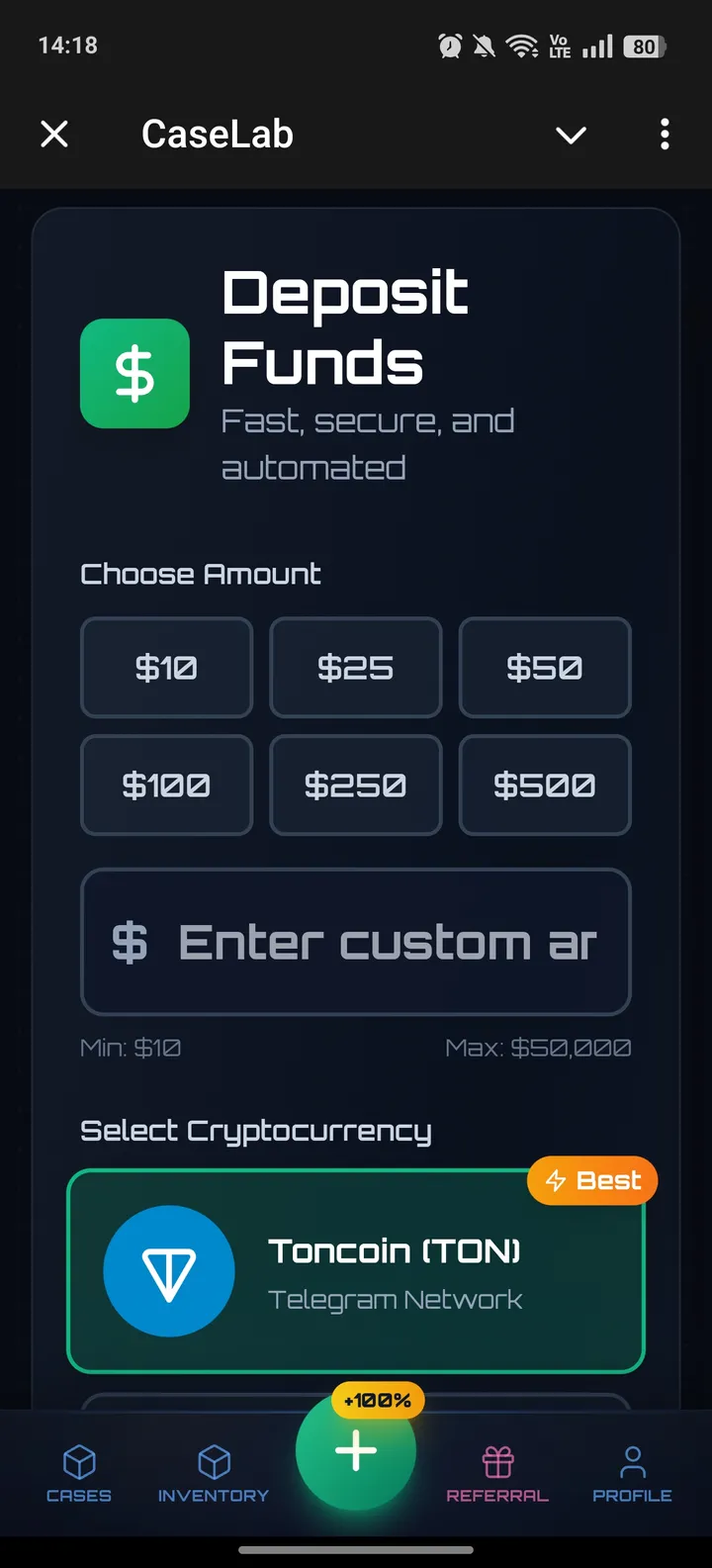Choose the $100 deposit amount
The height and width of the screenshot is (1568, 712).
tap(166, 785)
